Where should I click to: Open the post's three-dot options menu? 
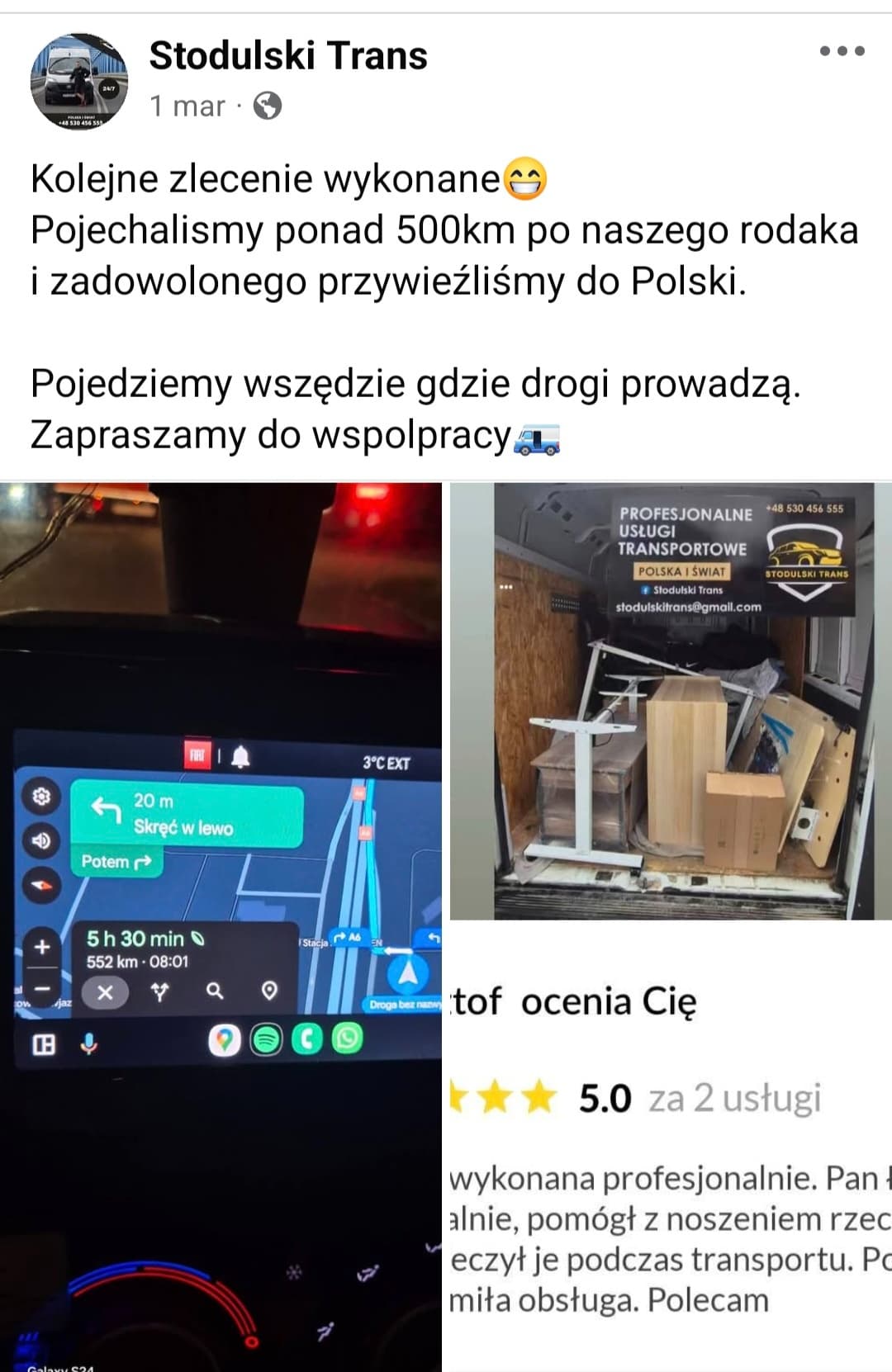(842, 51)
